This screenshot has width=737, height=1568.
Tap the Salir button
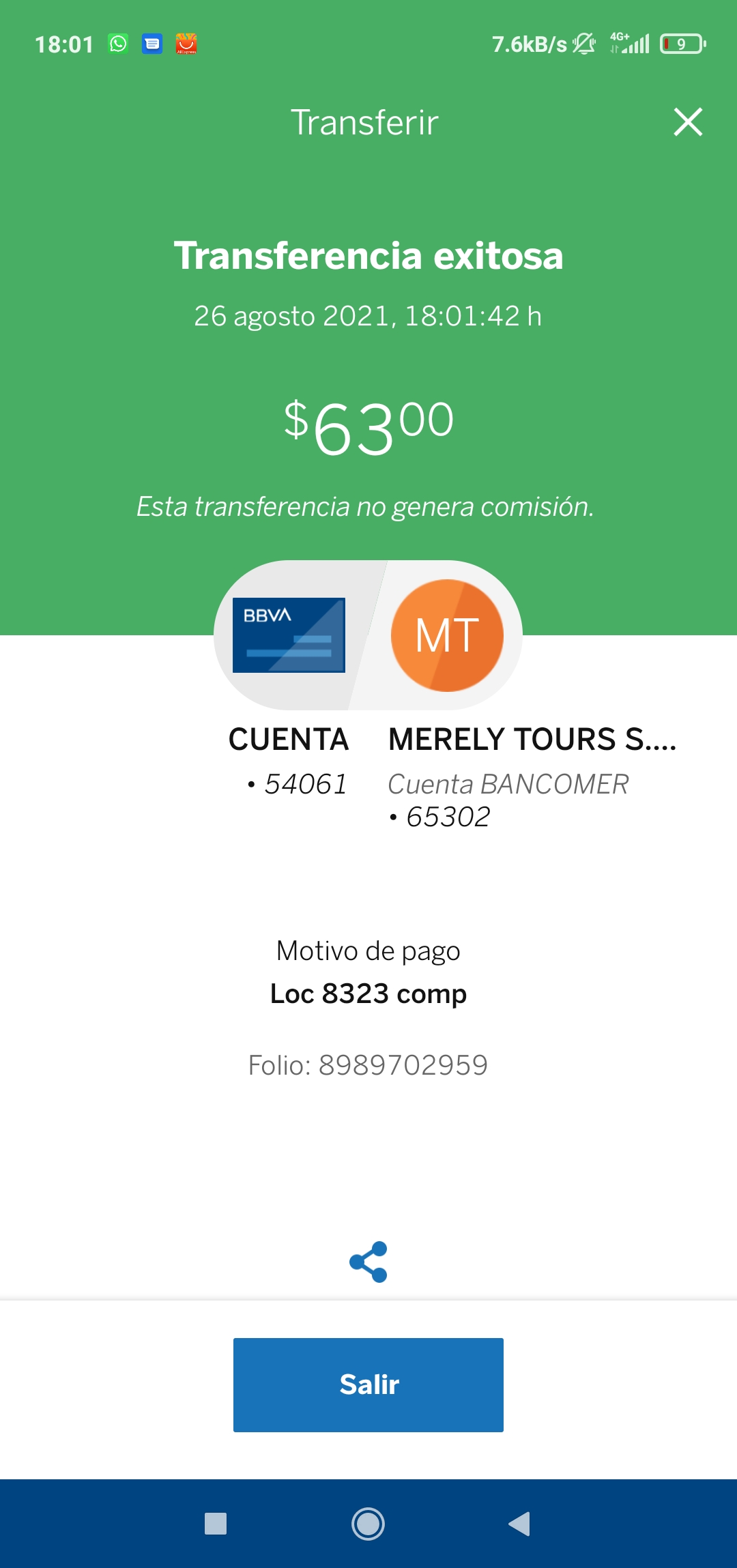(x=369, y=1384)
